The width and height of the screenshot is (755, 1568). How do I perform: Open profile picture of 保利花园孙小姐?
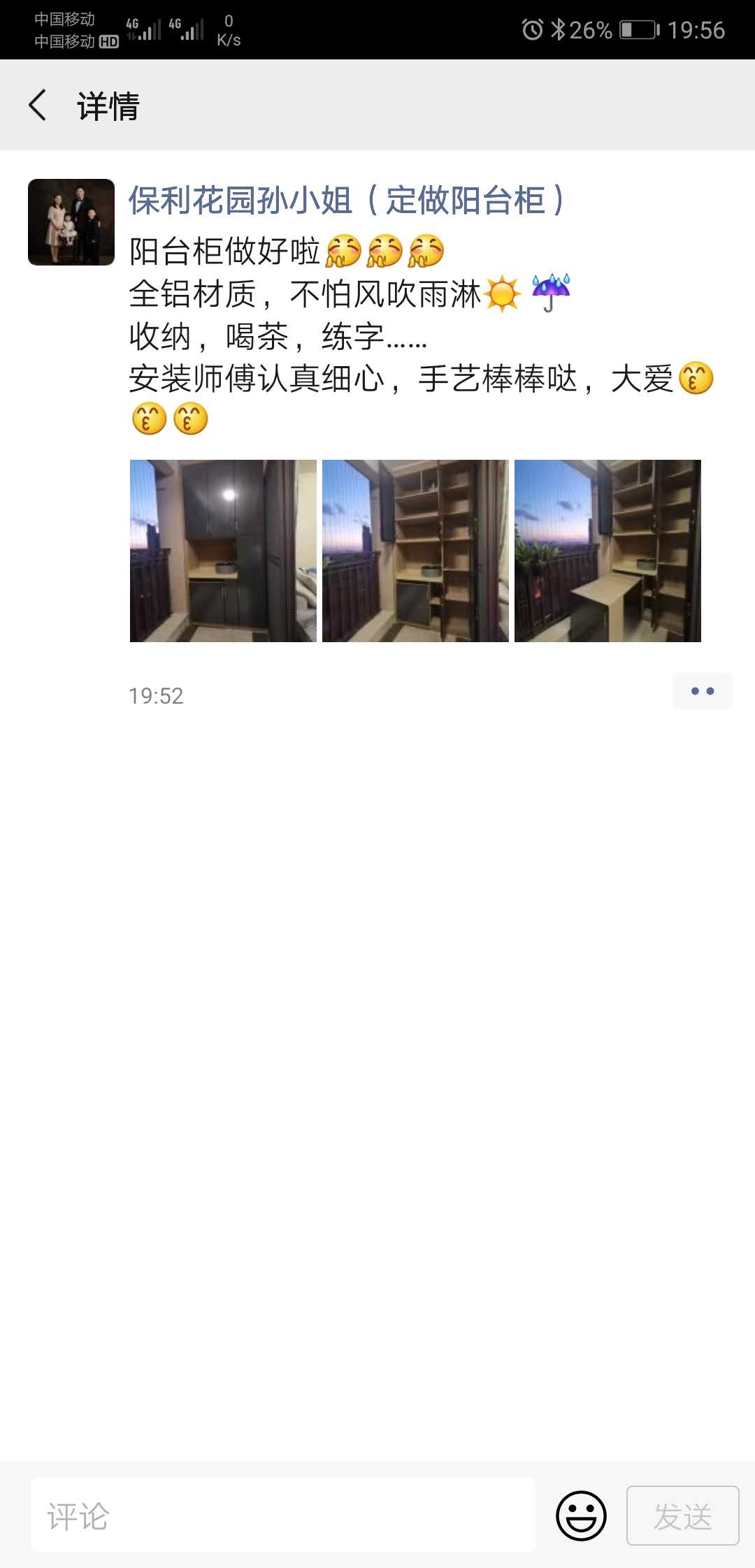pos(71,222)
